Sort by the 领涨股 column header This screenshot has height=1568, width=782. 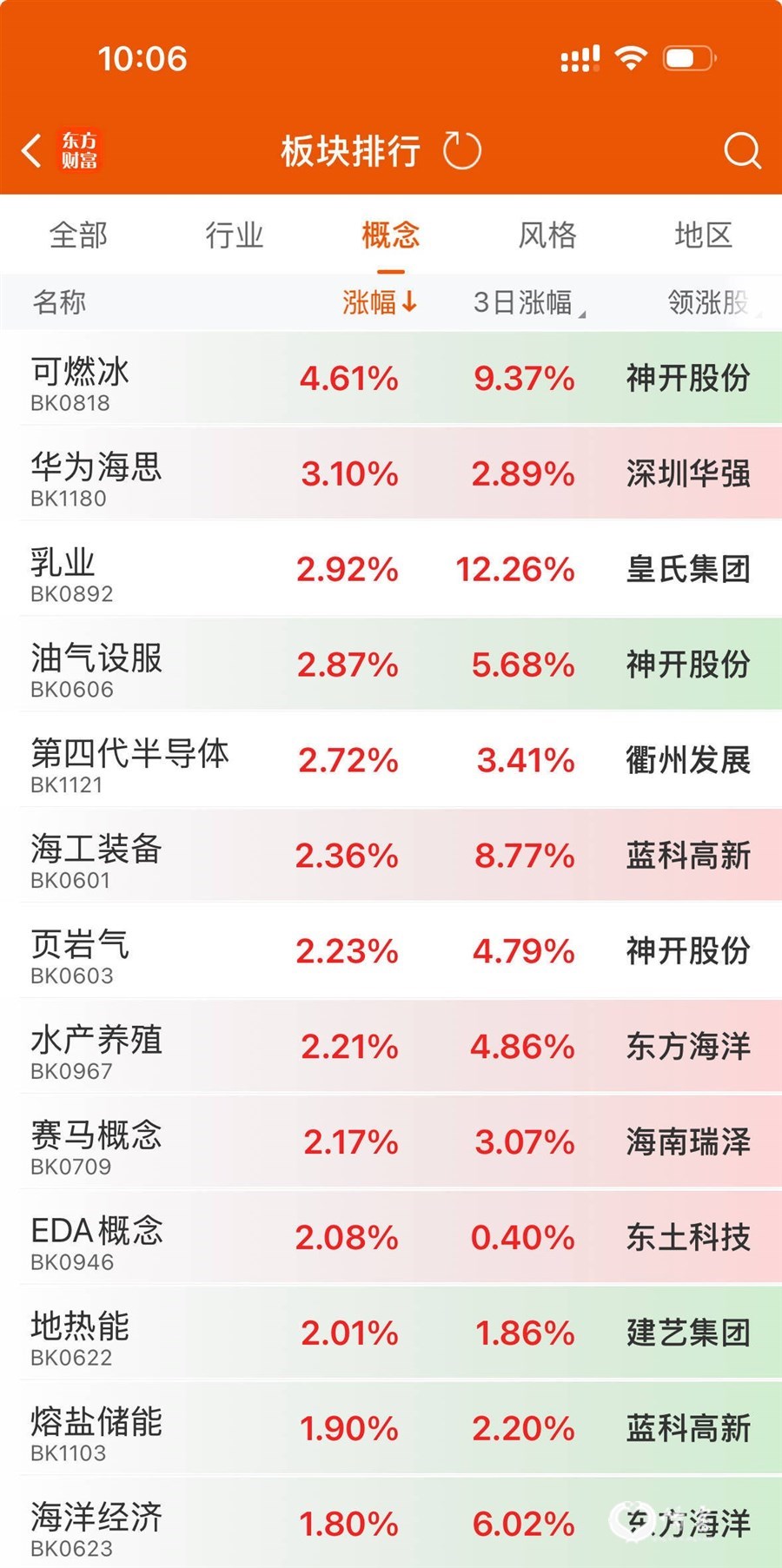pos(709,302)
